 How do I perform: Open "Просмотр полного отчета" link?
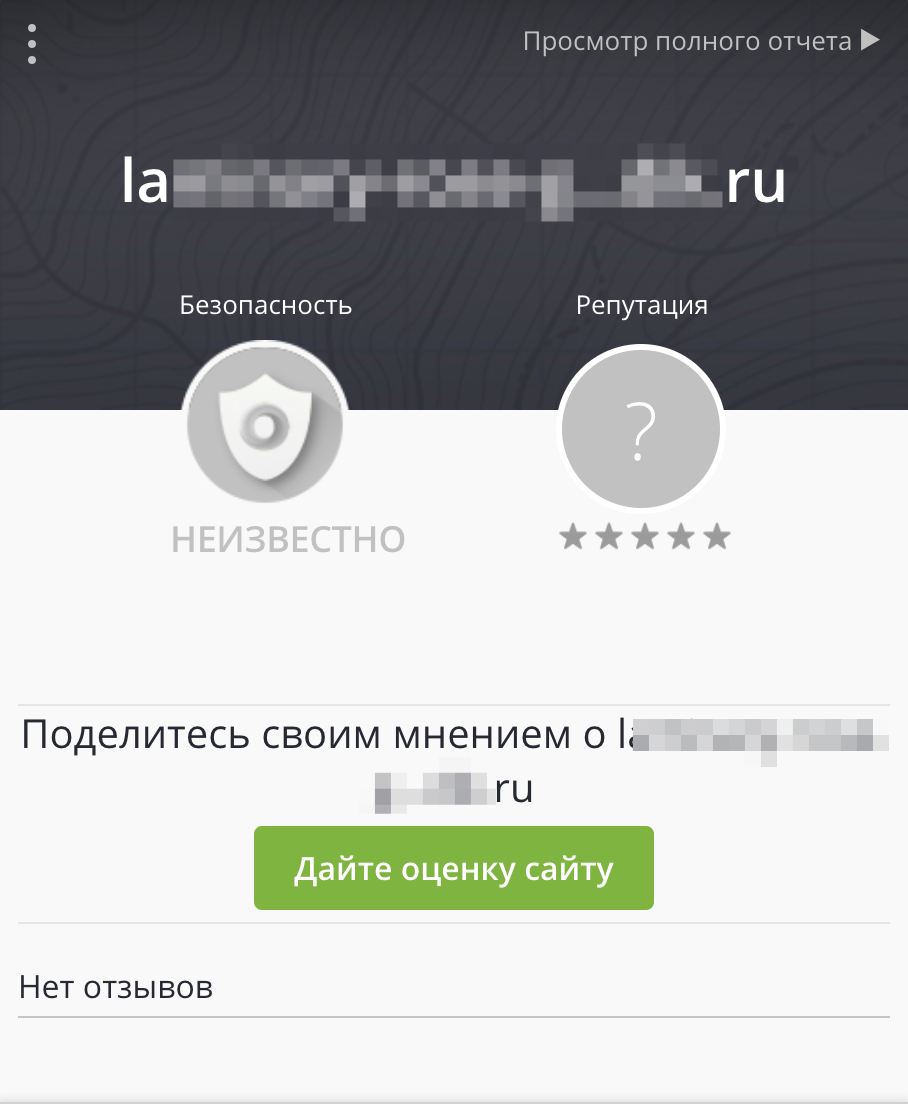[x=686, y=40]
